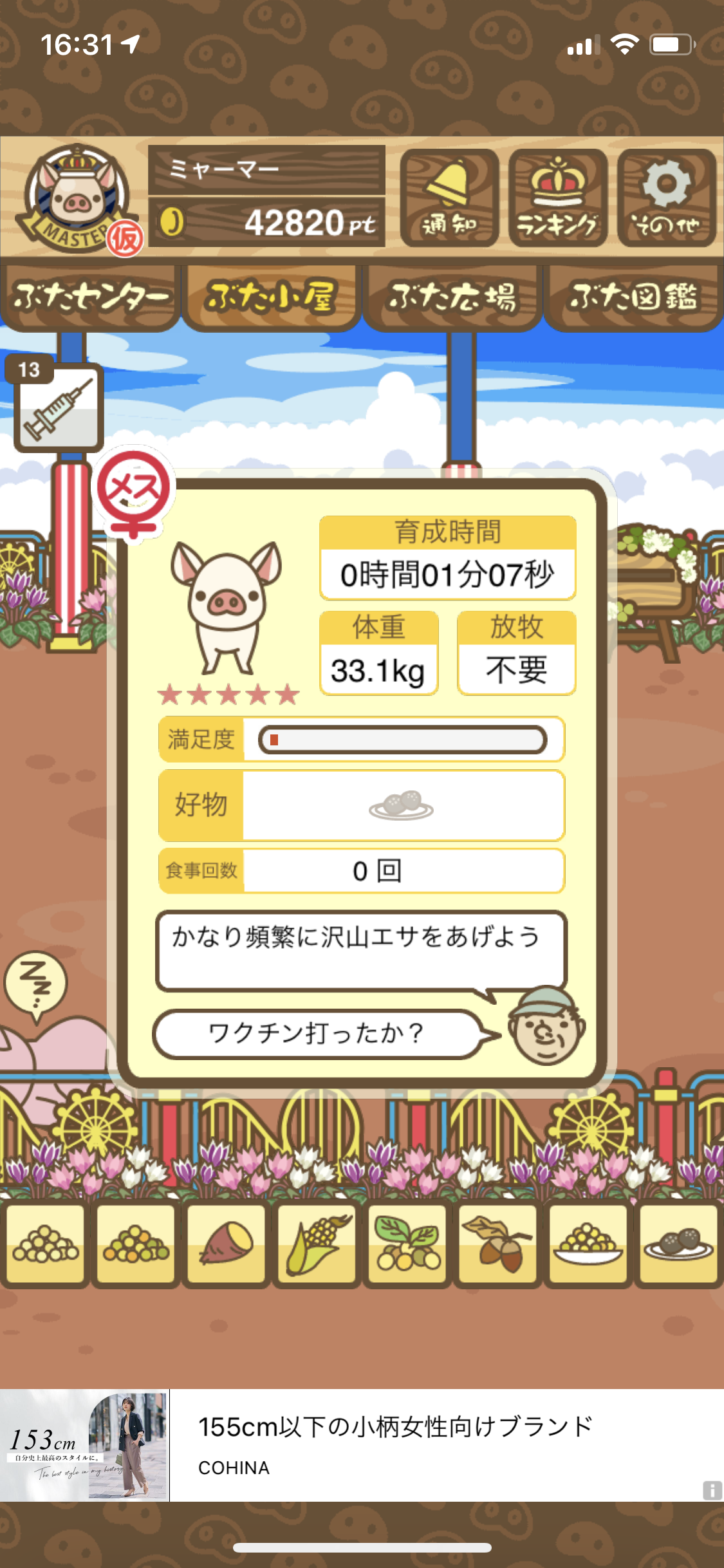Viewport: 724px width, 1568px height.
Task: Open the COHINA ad banner
Action: pyautogui.click(x=362, y=1446)
